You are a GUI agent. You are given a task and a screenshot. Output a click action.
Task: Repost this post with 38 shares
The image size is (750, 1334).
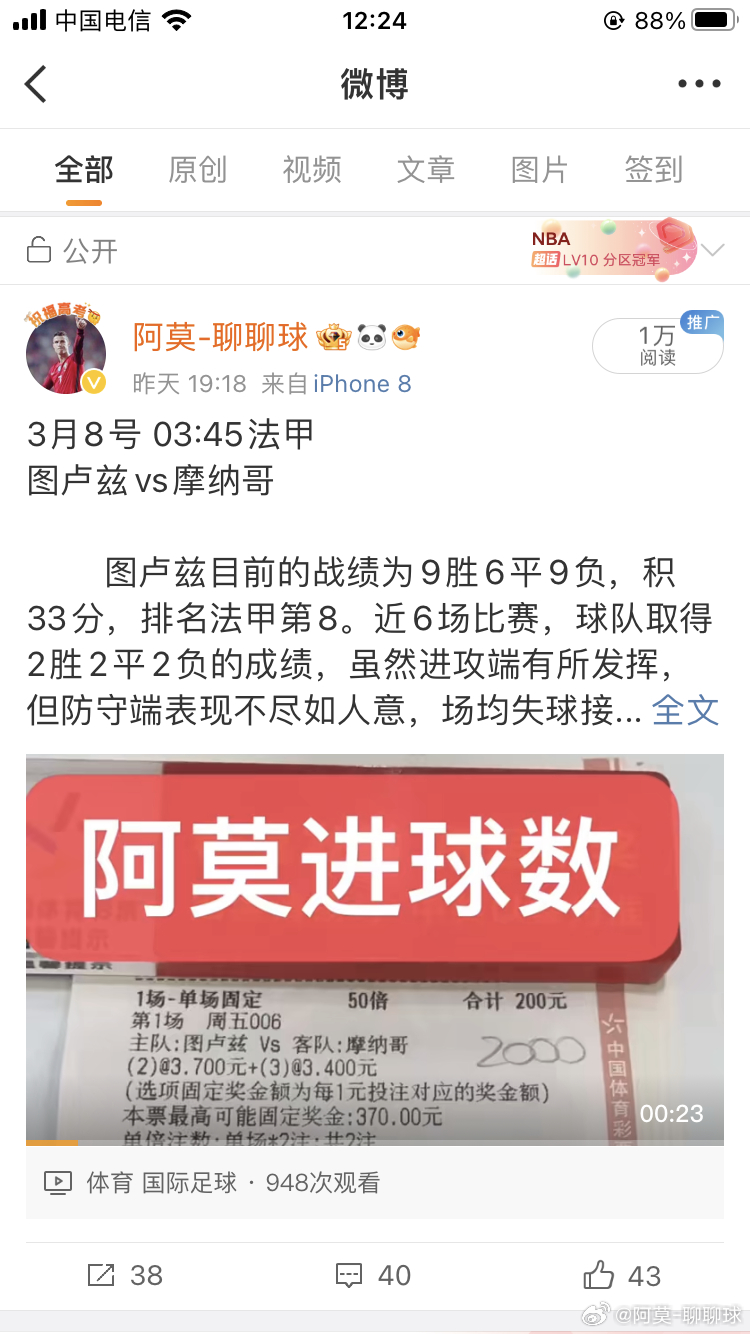click(125, 1275)
